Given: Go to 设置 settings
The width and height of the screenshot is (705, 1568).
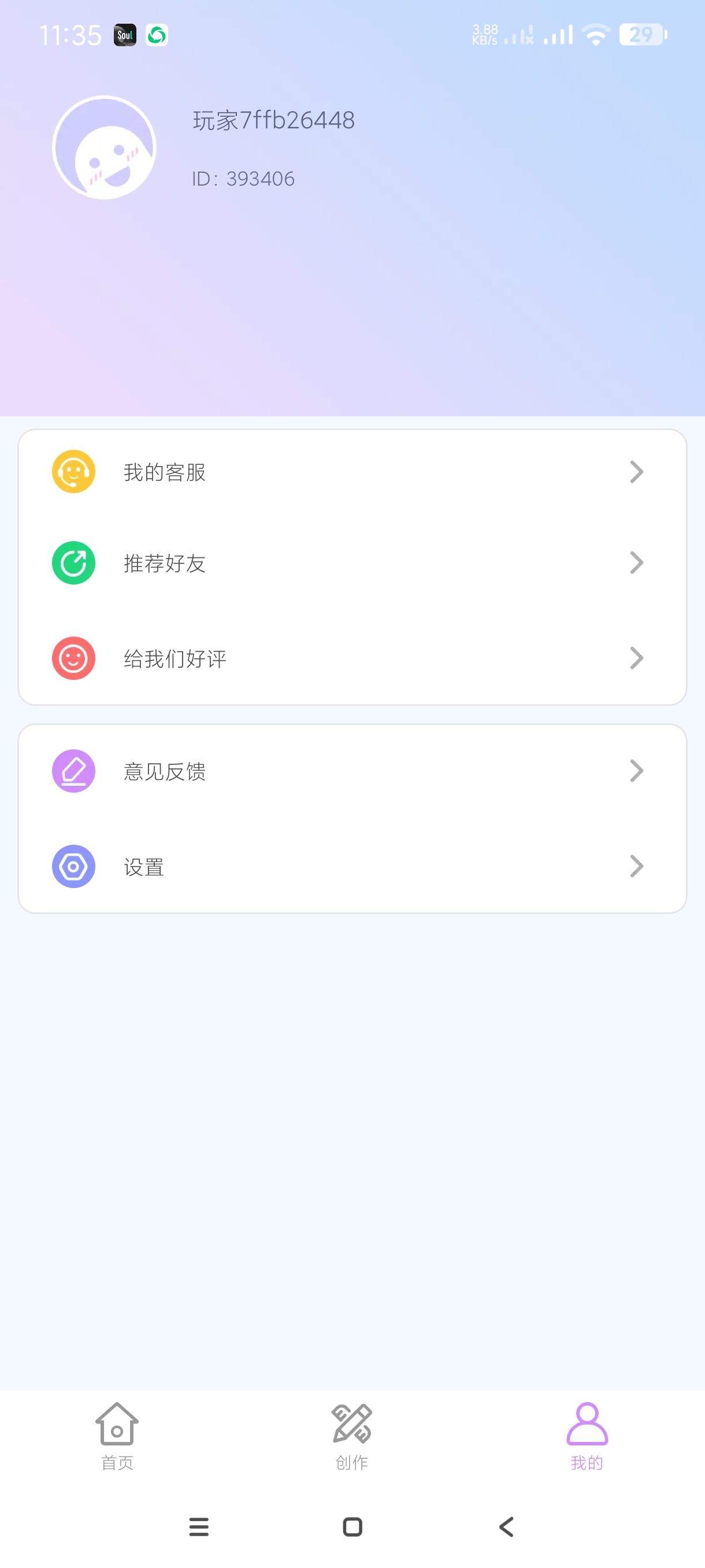Looking at the screenshot, I should (351, 866).
